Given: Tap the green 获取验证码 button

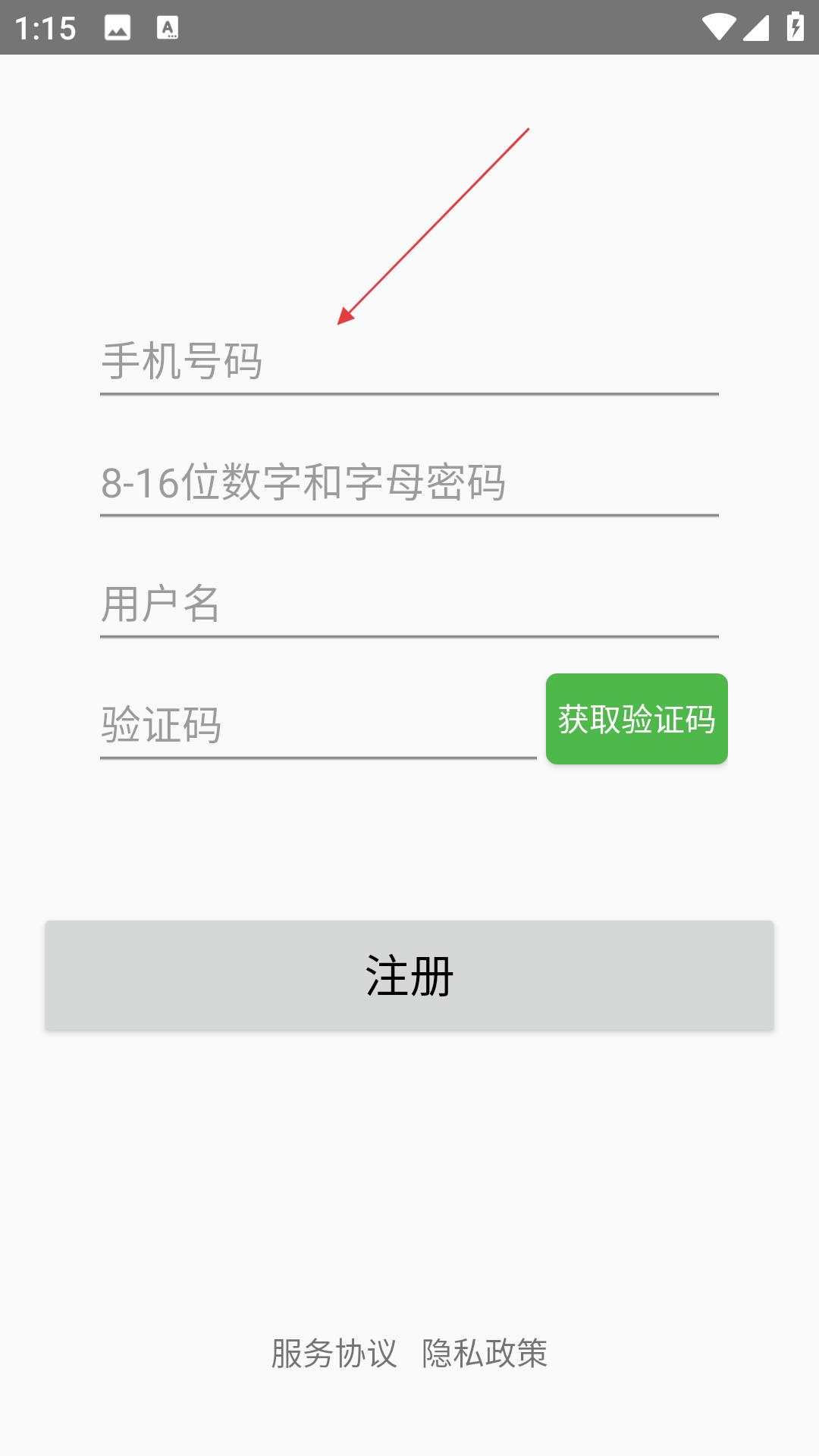Looking at the screenshot, I should (637, 719).
